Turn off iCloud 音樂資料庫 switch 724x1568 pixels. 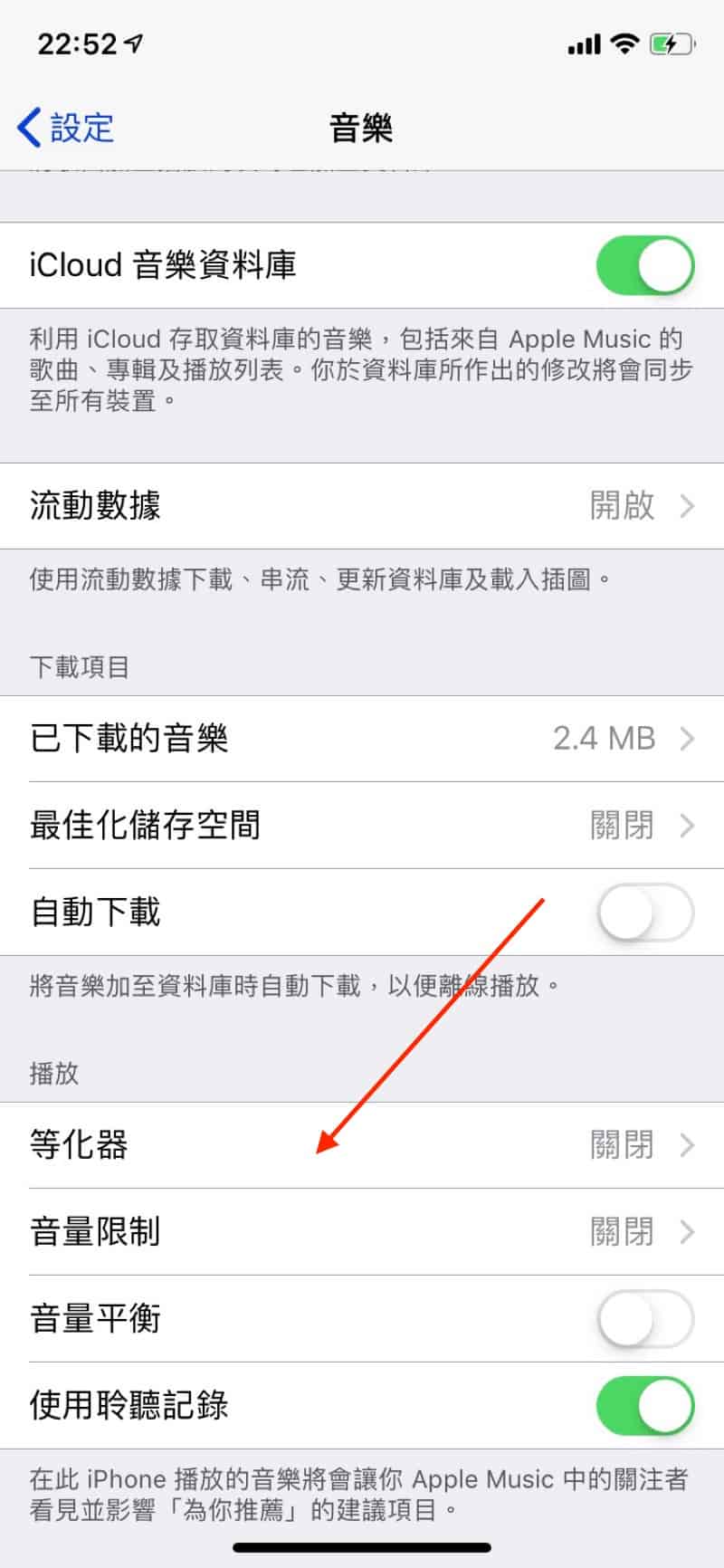coord(644,266)
